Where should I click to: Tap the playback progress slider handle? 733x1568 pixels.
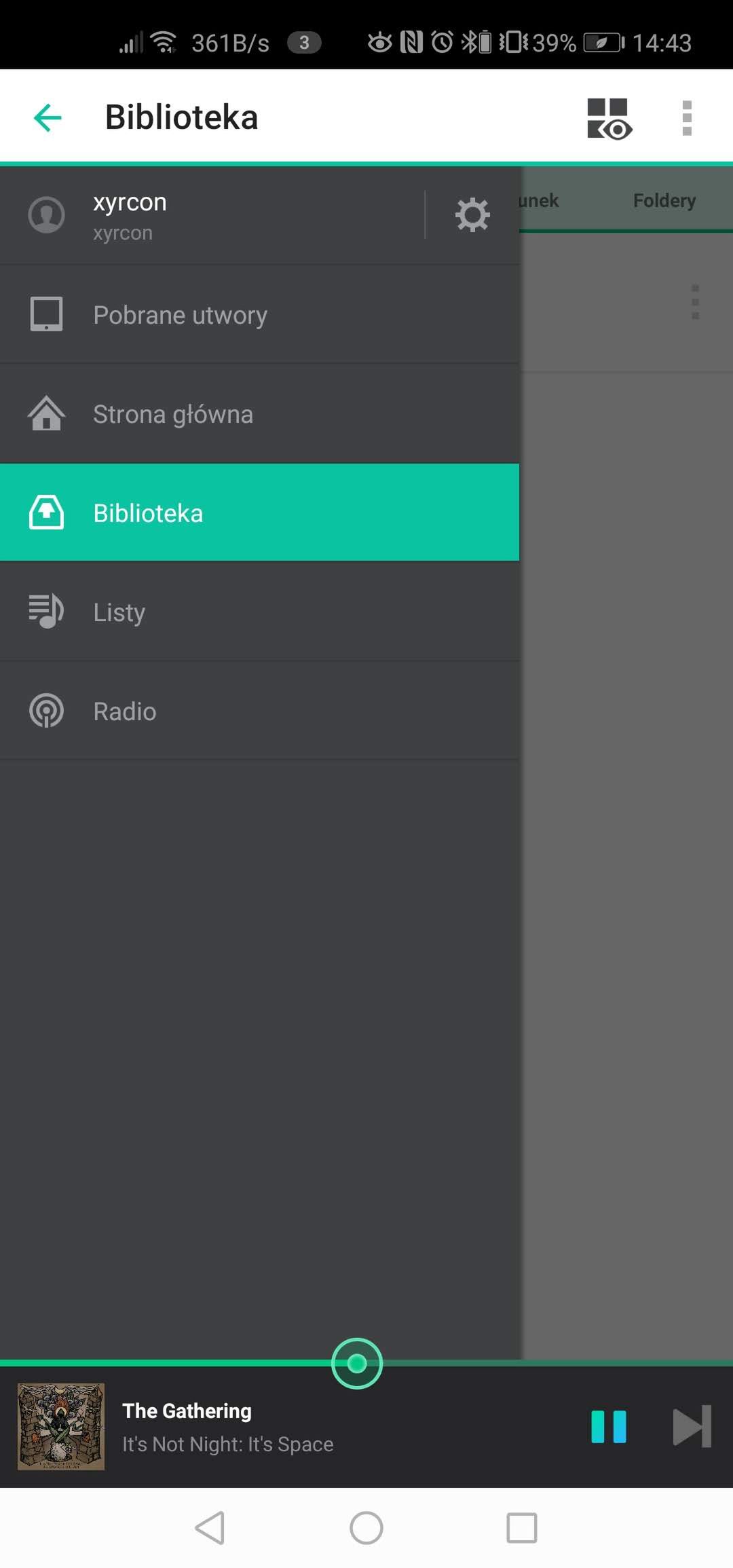point(357,1363)
